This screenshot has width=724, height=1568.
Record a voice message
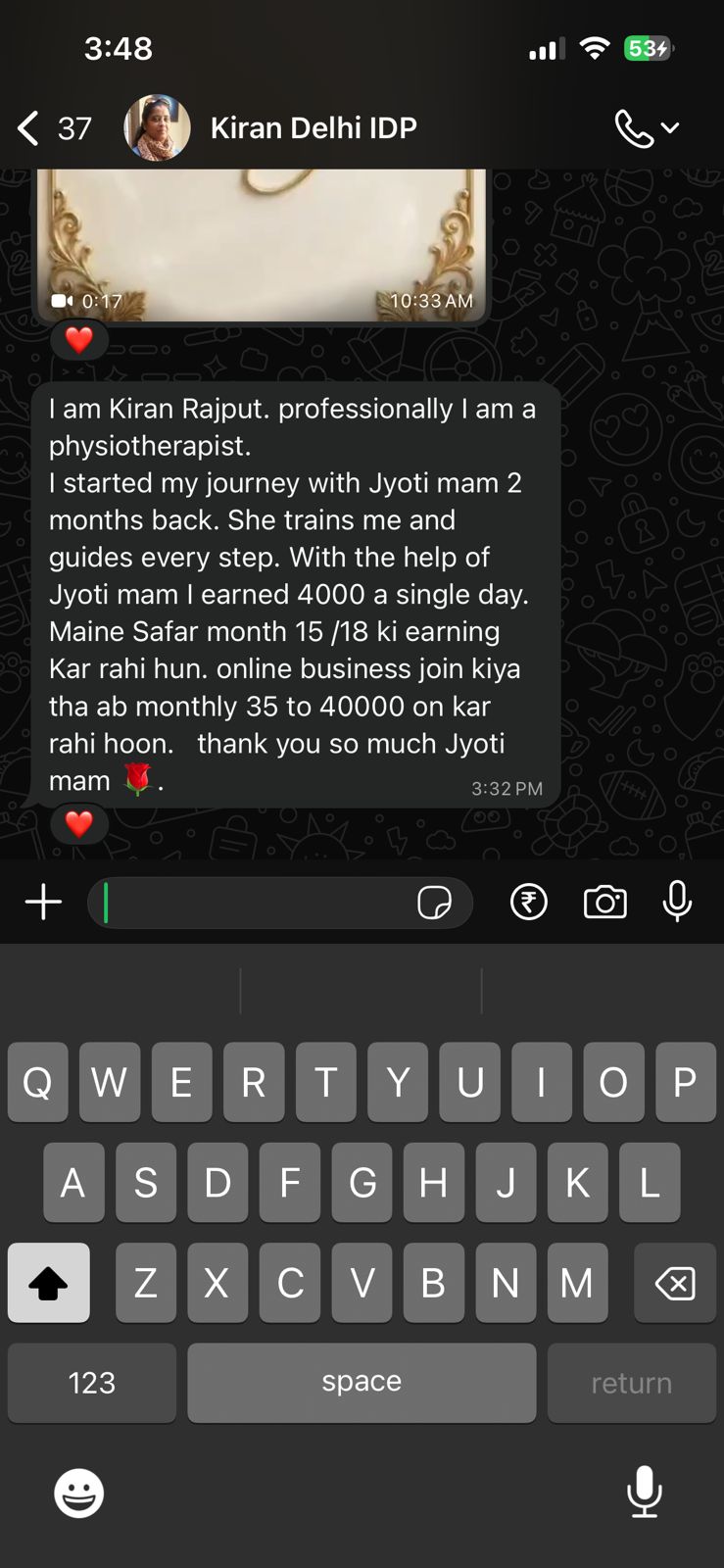677,902
